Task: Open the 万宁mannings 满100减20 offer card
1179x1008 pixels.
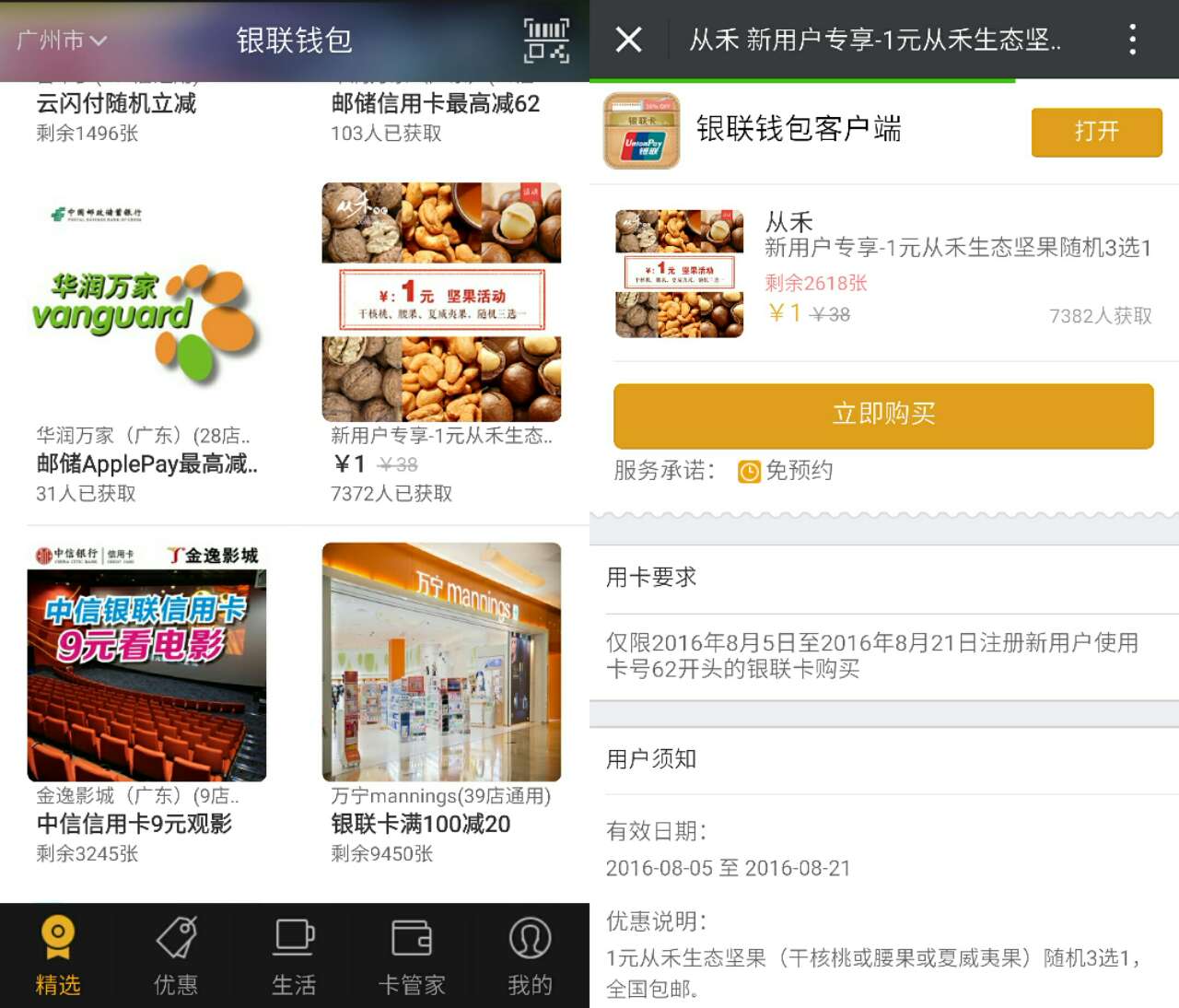Action: [441, 700]
